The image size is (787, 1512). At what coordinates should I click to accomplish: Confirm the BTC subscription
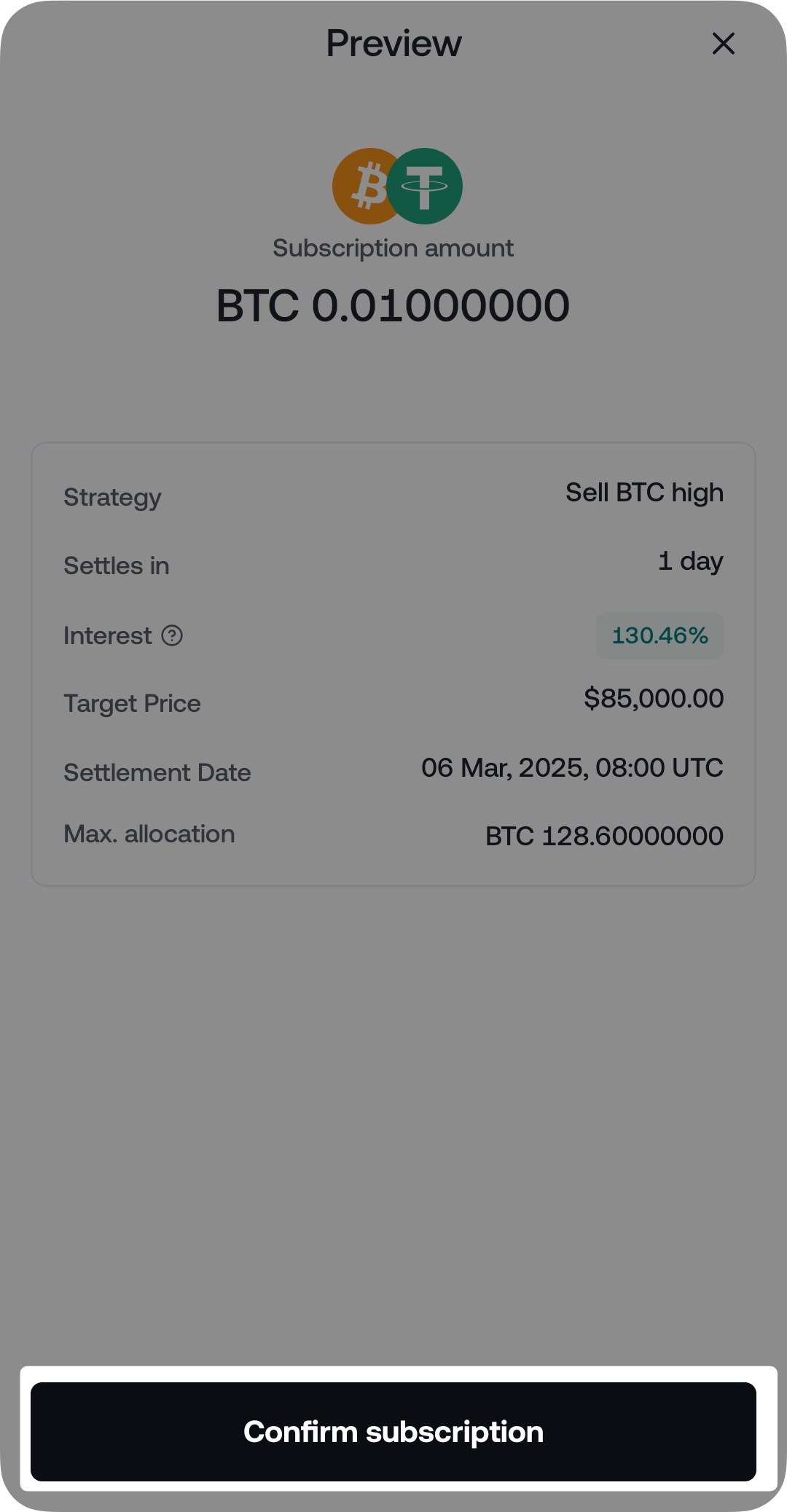click(x=393, y=1432)
